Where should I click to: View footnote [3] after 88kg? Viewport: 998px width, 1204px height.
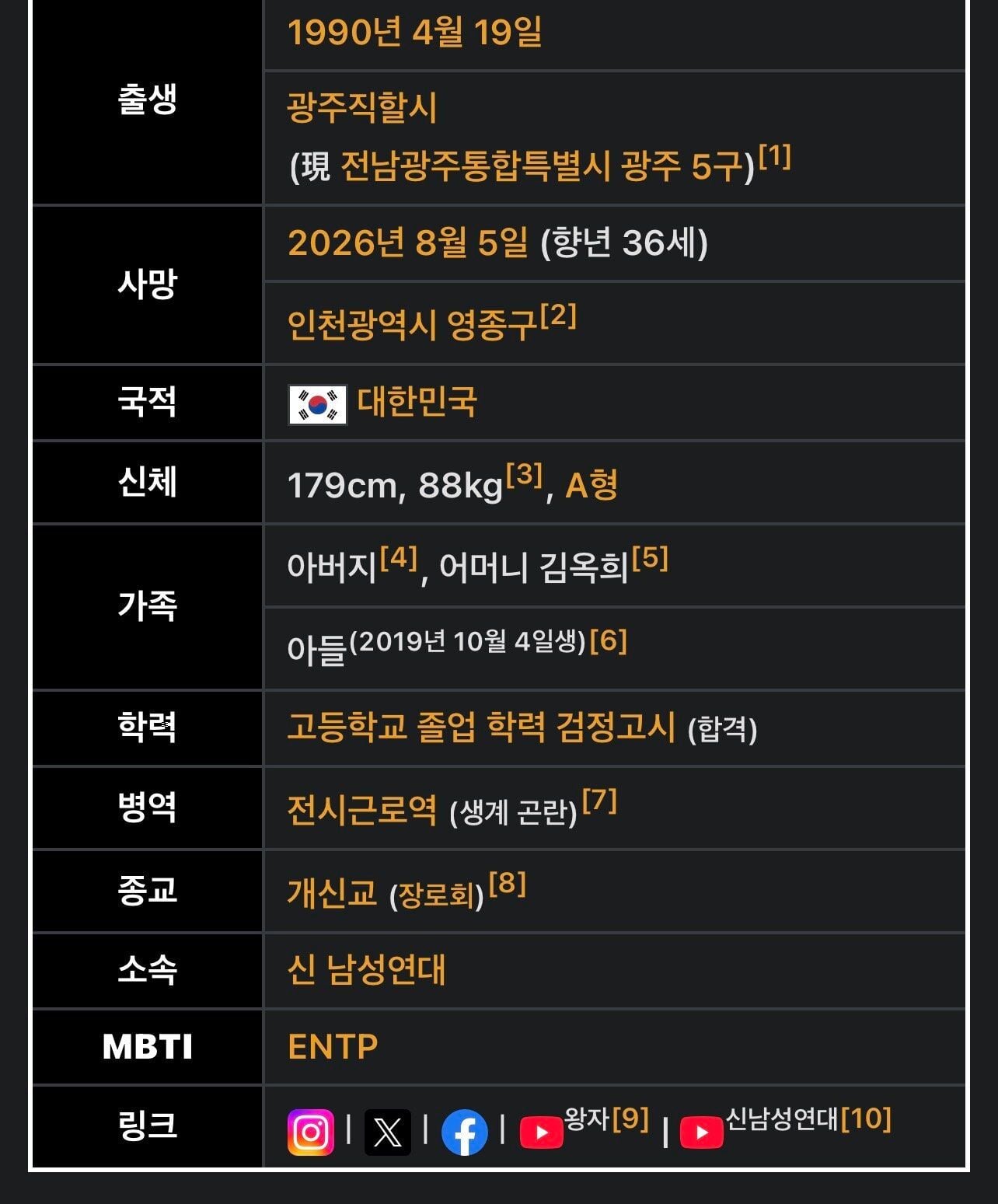pos(524,473)
